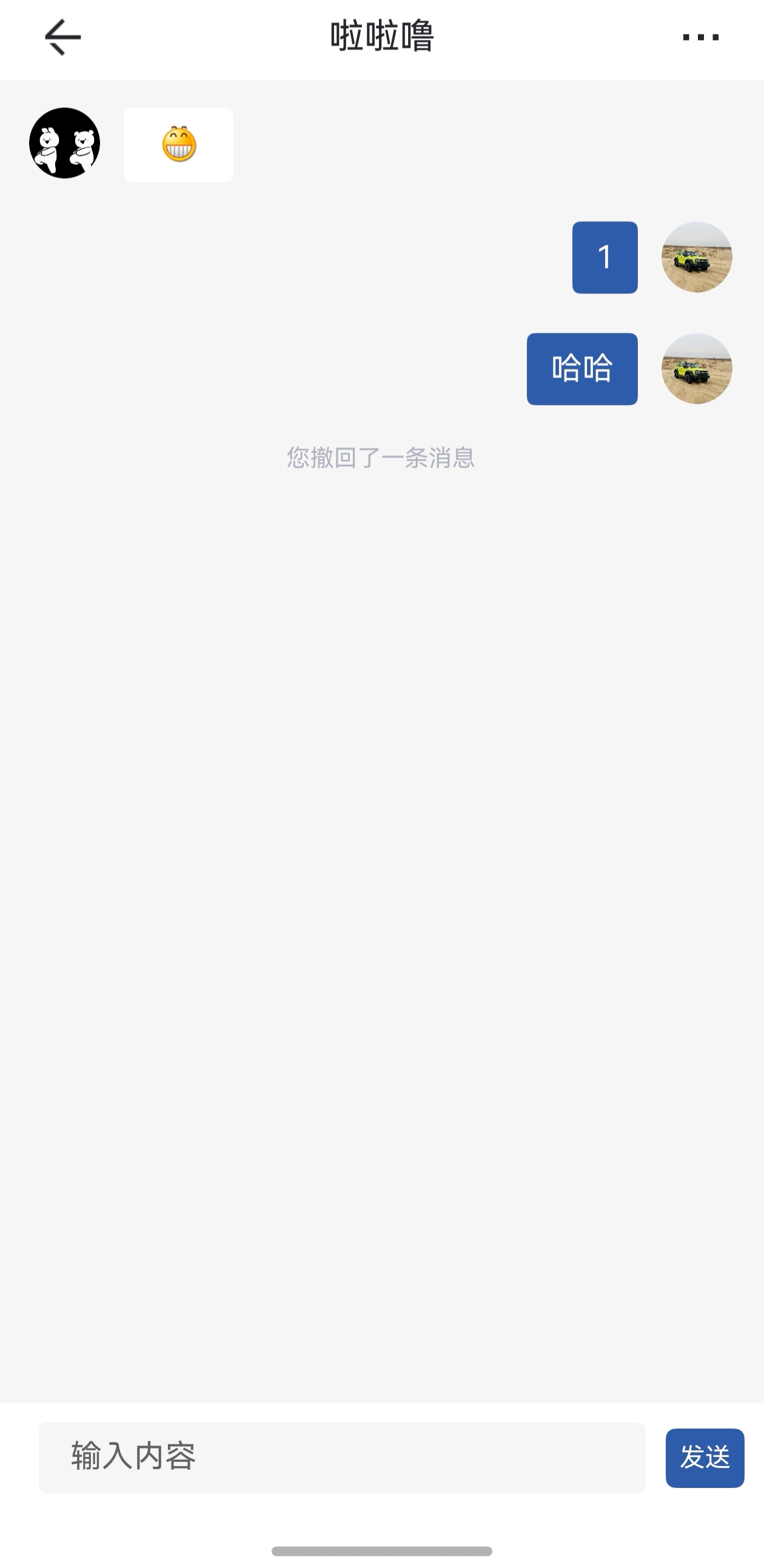
Task: Click the 哈哈 message bubble
Action: (582, 368)
